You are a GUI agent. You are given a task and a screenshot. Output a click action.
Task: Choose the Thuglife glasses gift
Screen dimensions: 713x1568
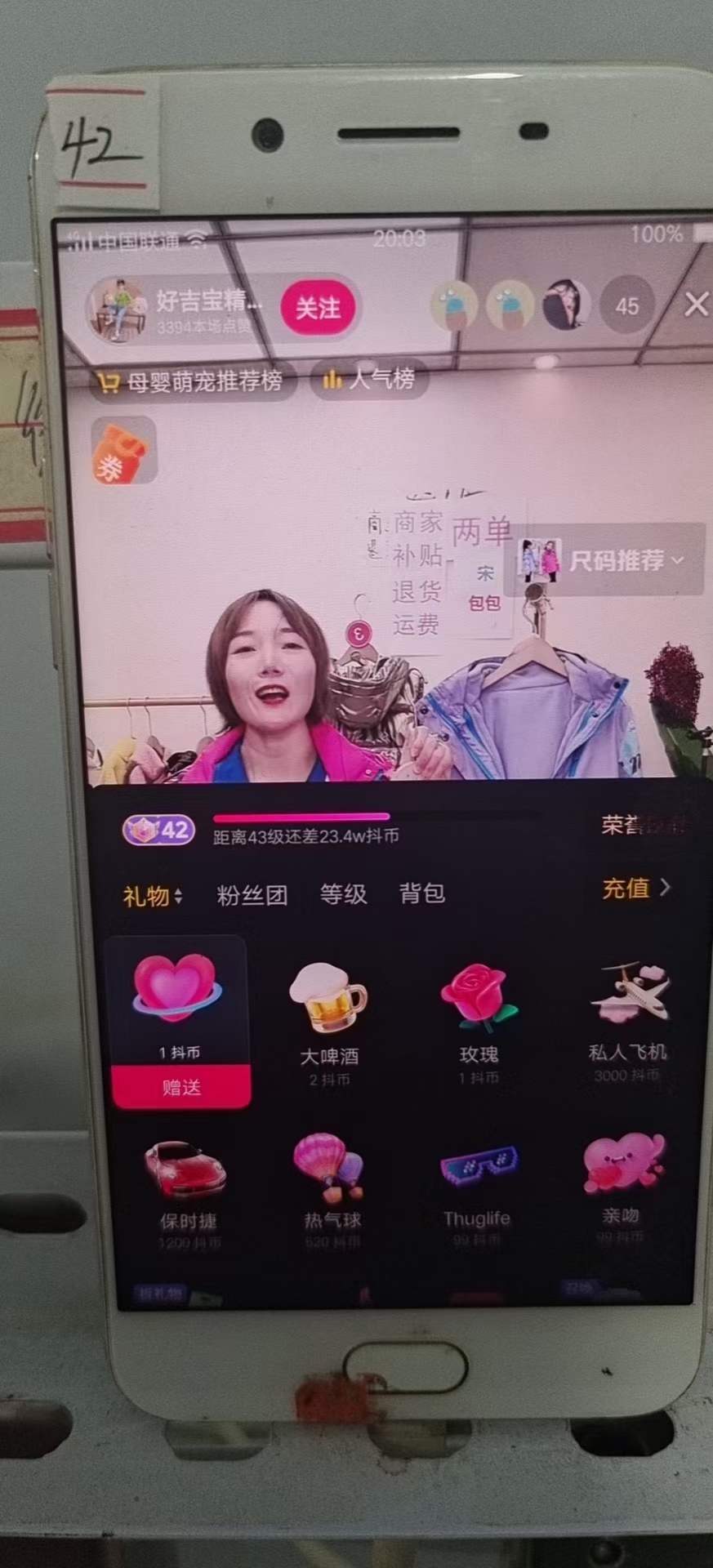[478, 1187]
